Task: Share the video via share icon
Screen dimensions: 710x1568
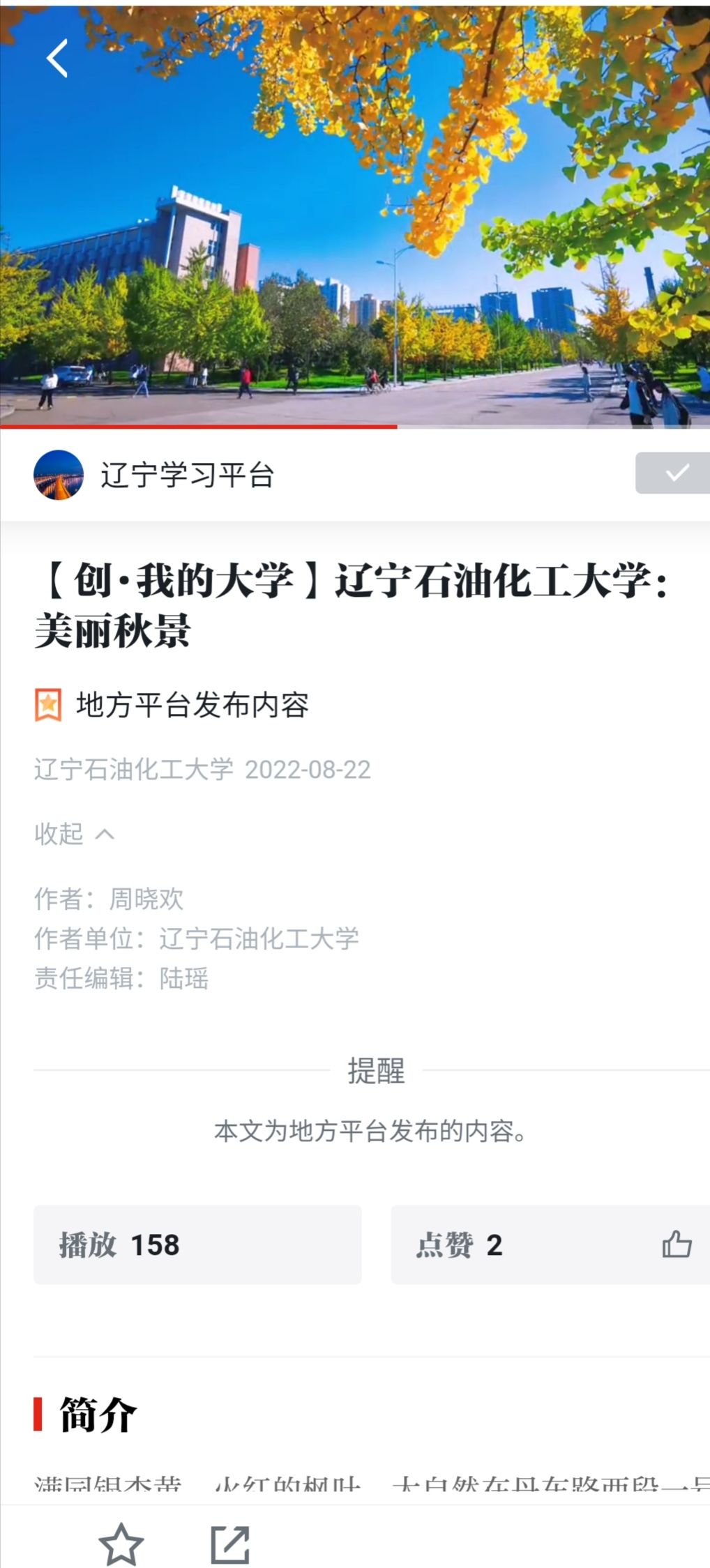Action: [230, 1544]
